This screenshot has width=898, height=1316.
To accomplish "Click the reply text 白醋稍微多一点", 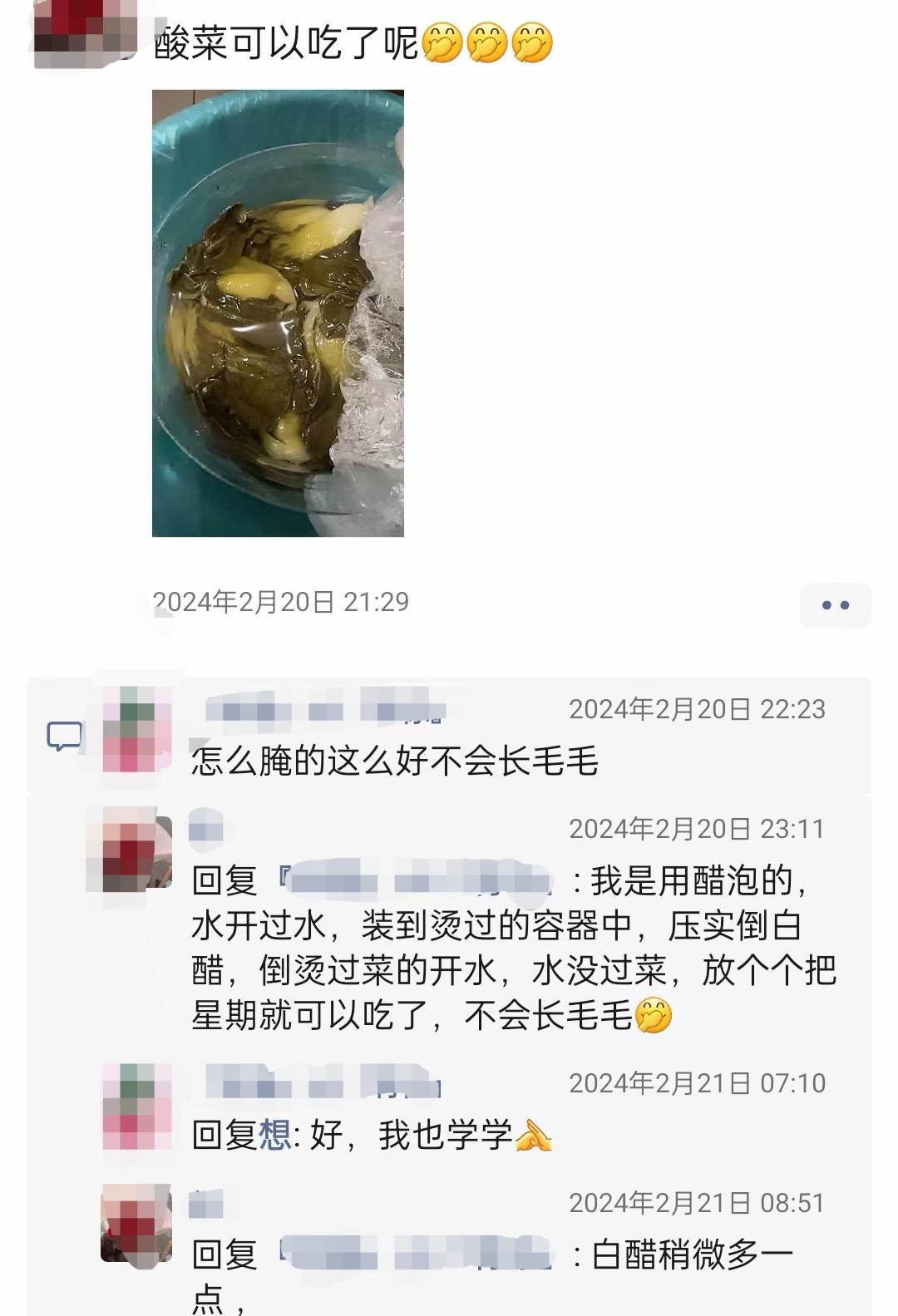I will [690, 1255].
